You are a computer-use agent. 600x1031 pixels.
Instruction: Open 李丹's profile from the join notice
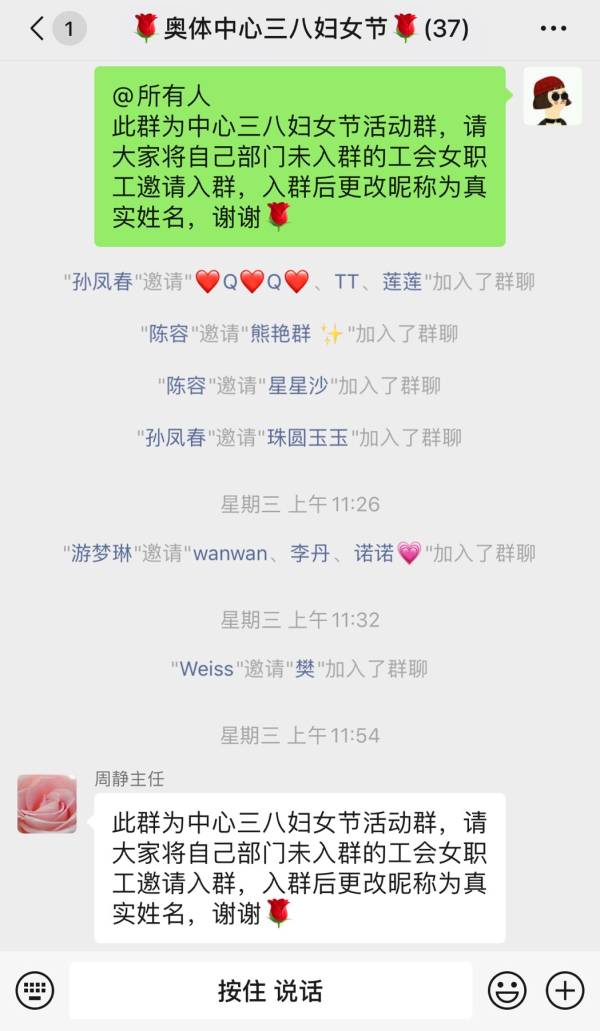[310, 553]
